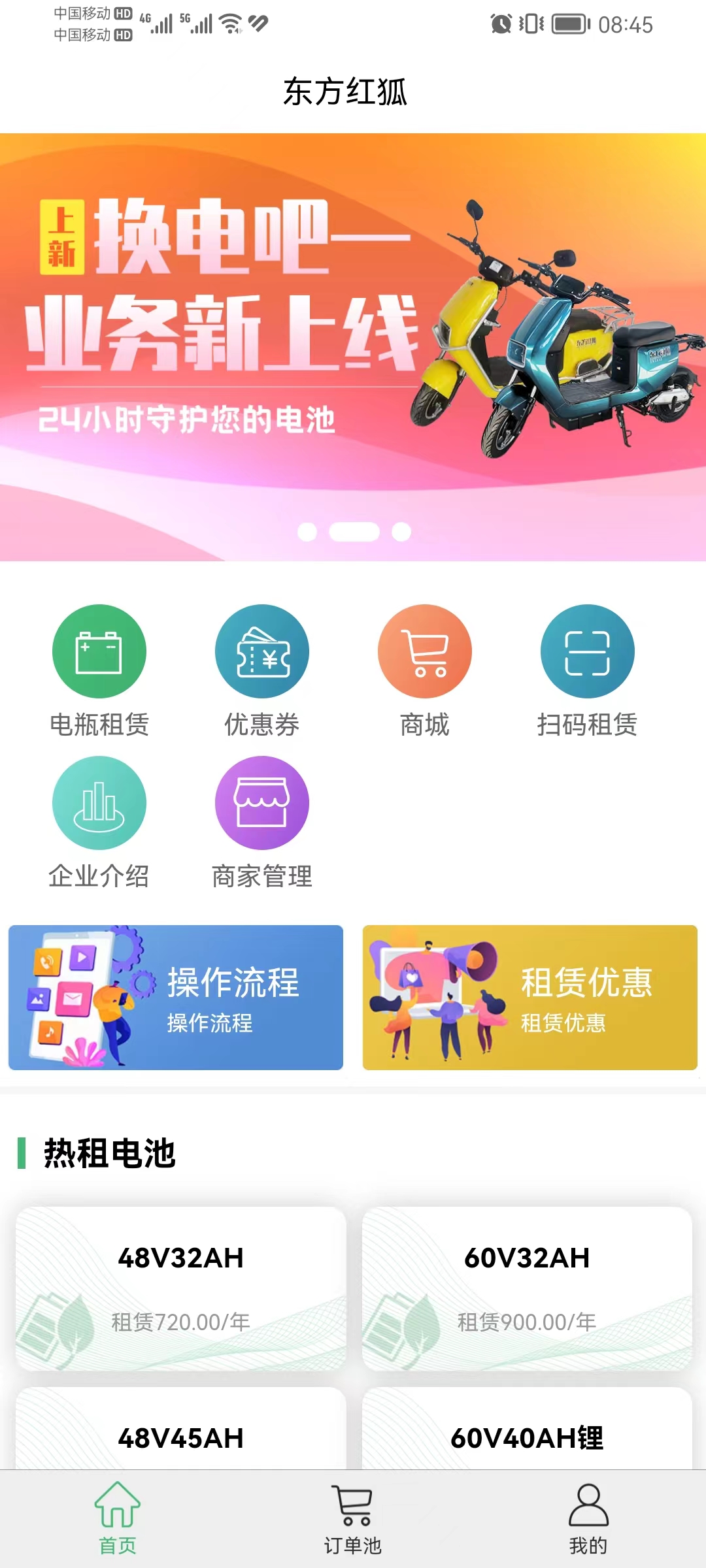This screenshot has width=706, height=1568.
Task: Jump to the third banner page dot
Action: [x=401, y=532]
